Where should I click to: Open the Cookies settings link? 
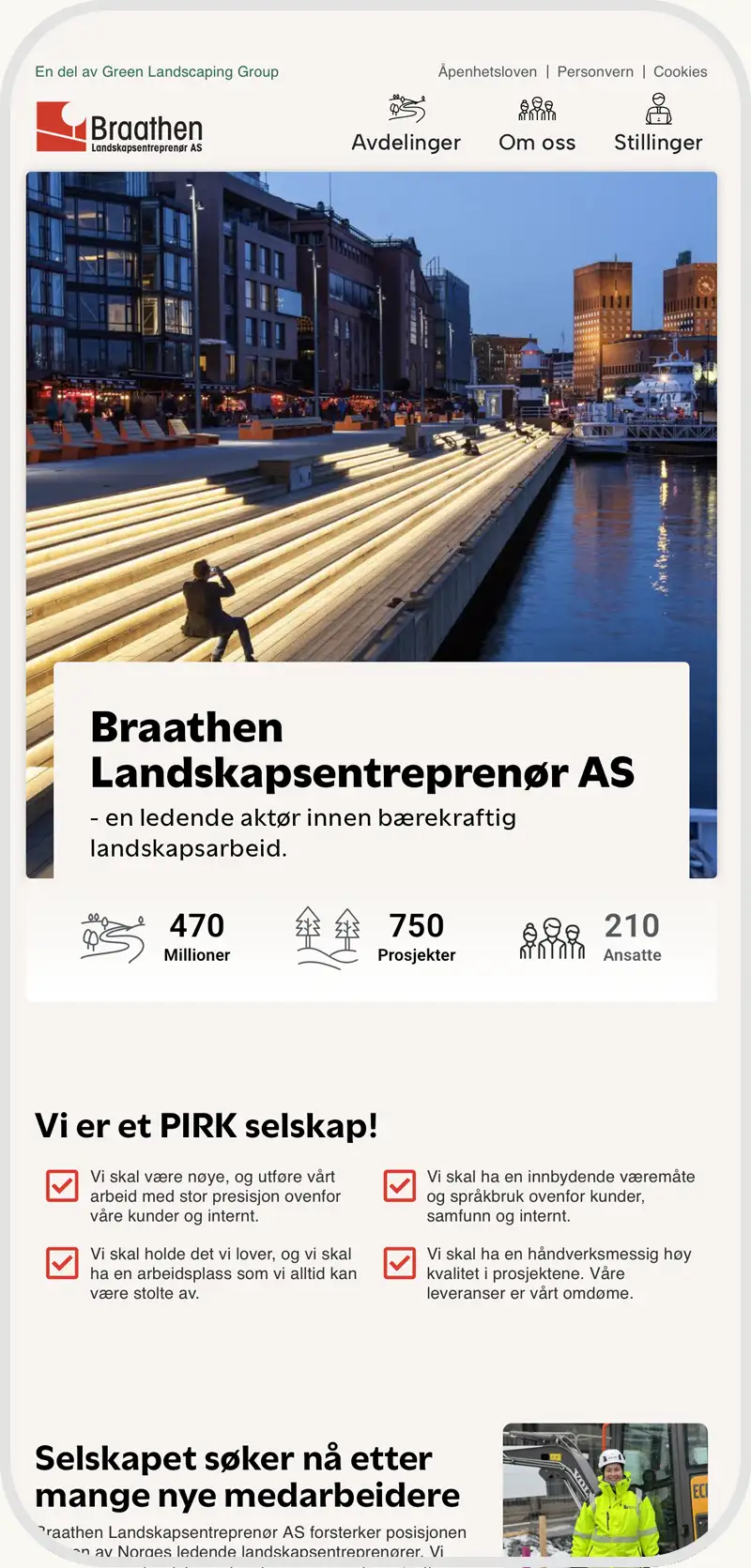pos(681,71)
